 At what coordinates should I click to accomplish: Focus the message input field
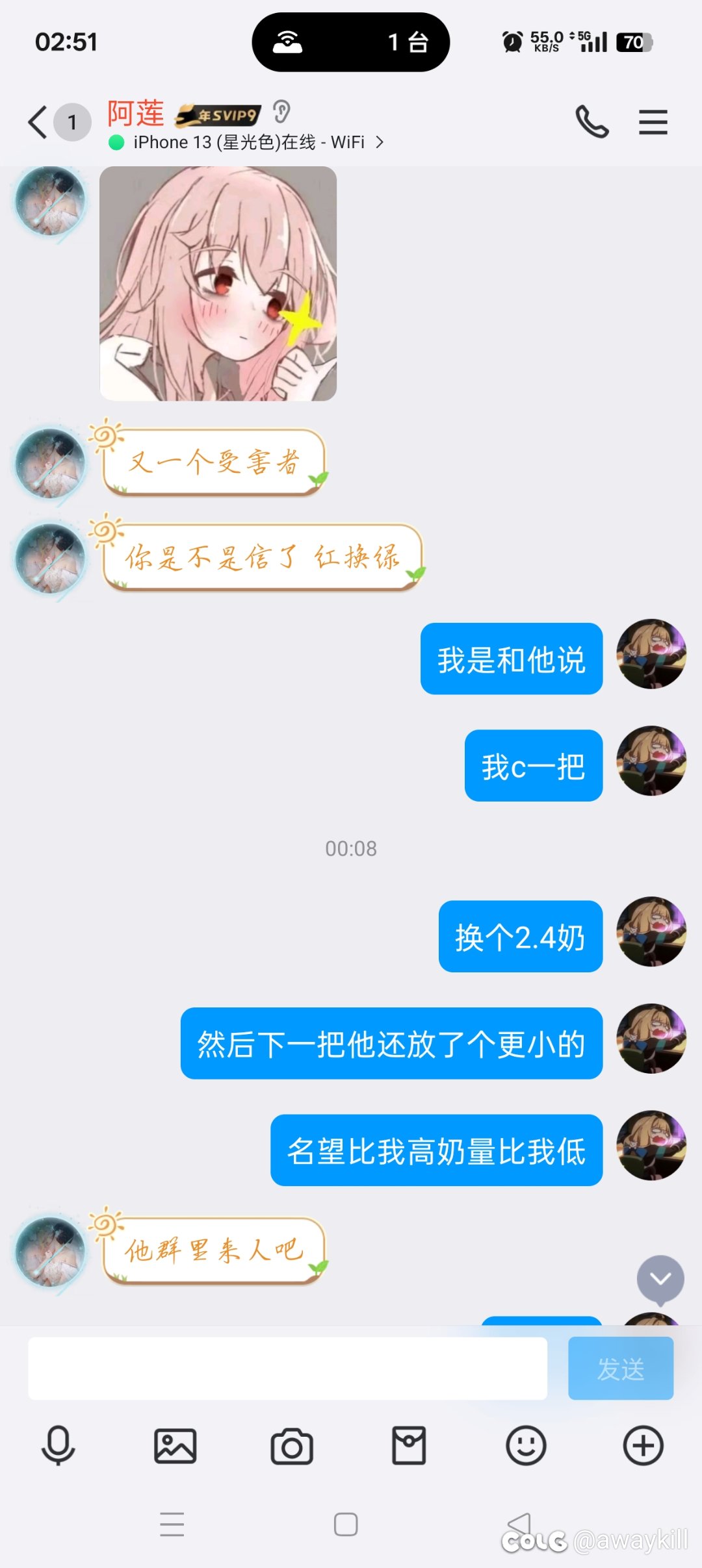click(x=287, y=1369)
